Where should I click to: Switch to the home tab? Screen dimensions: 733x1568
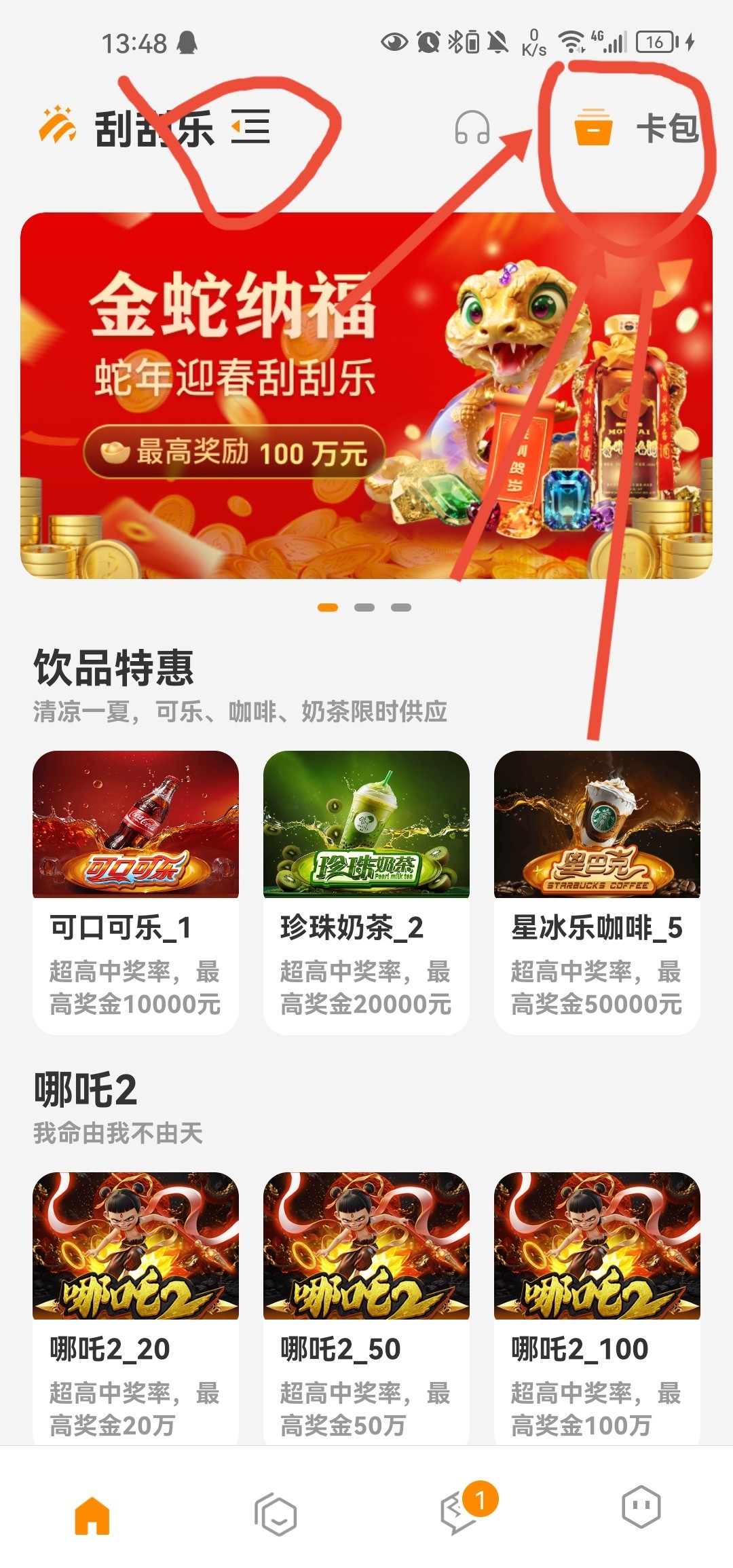pyautogui.click(x=92, y=1514)
